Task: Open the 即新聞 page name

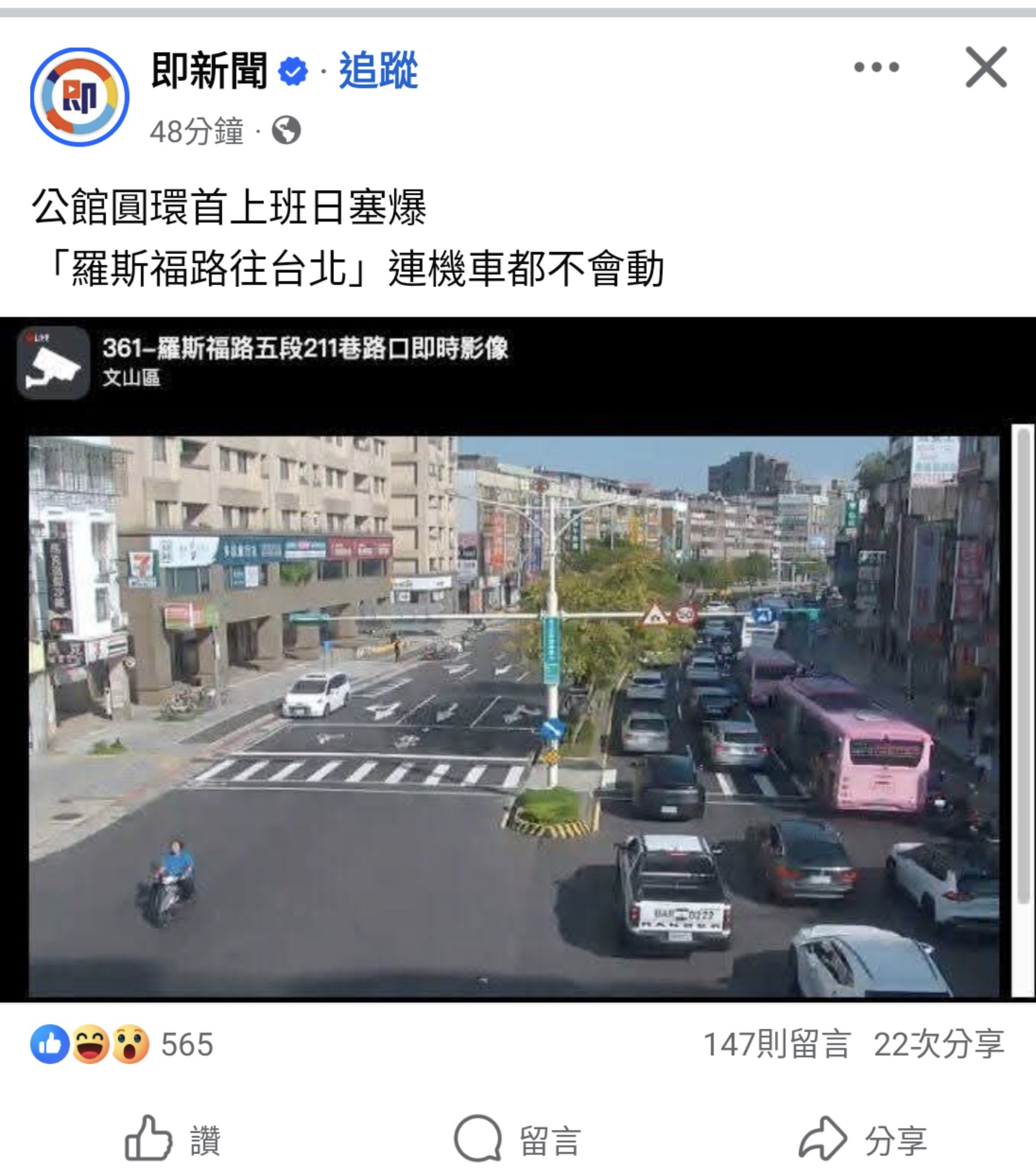Action: pyautogui.click(x=210, y=70)
